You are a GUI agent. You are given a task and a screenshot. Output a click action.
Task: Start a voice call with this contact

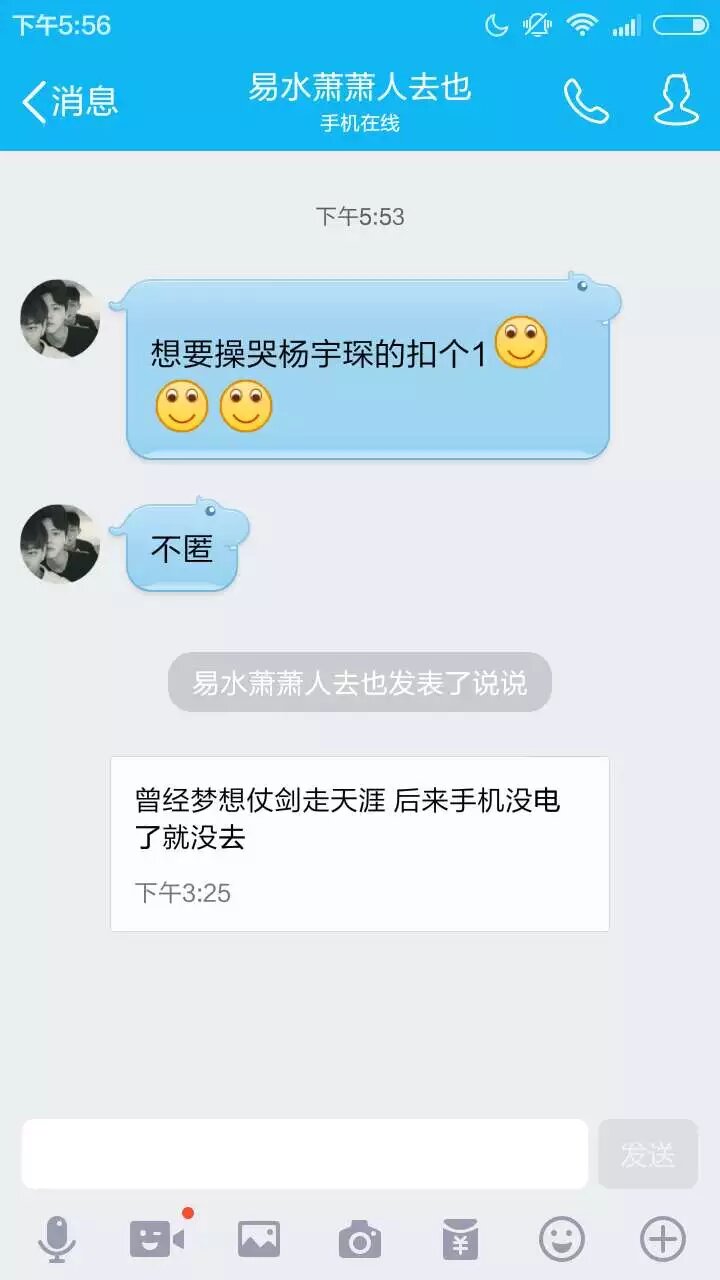click(x=586, y=101)
